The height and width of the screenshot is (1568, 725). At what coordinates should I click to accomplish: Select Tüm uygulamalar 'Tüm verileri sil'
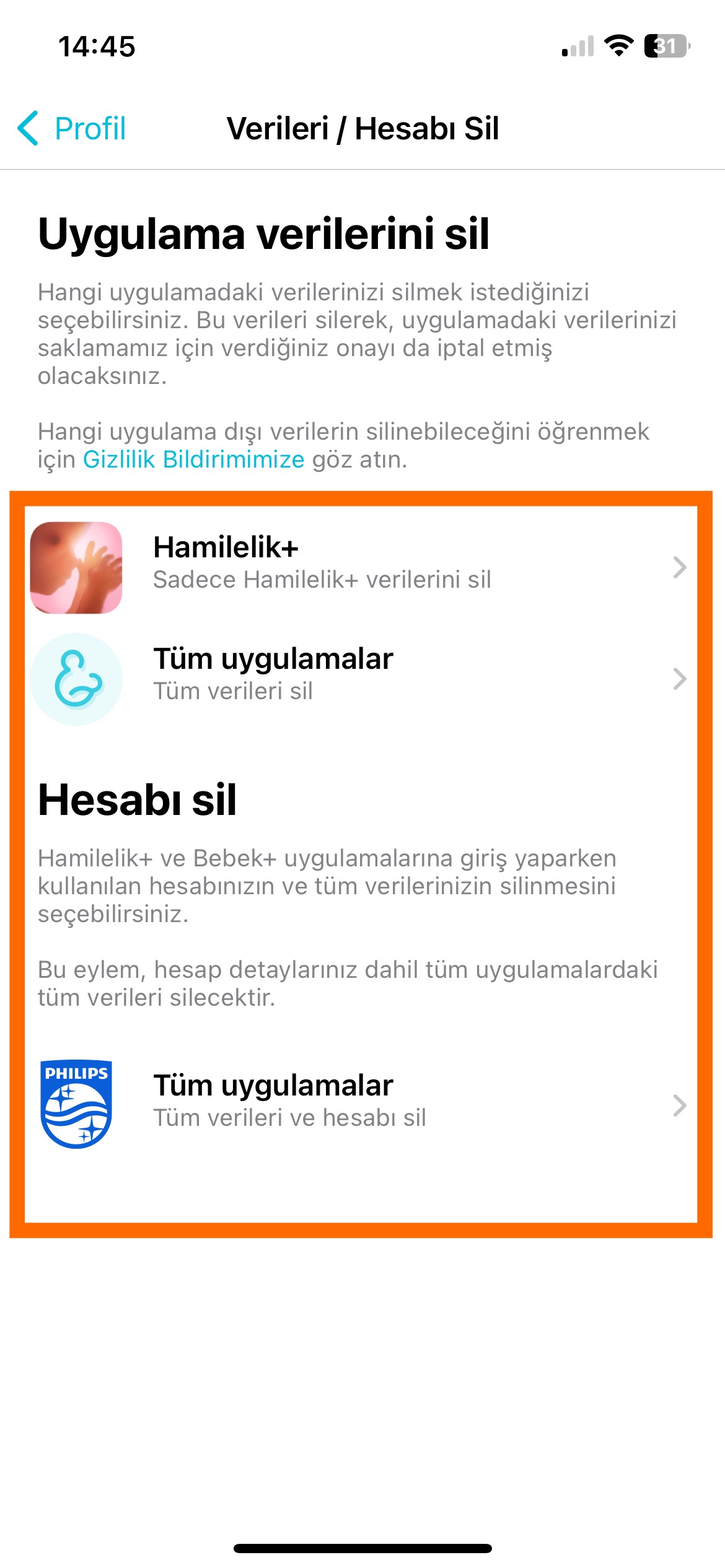pos(359,677)
